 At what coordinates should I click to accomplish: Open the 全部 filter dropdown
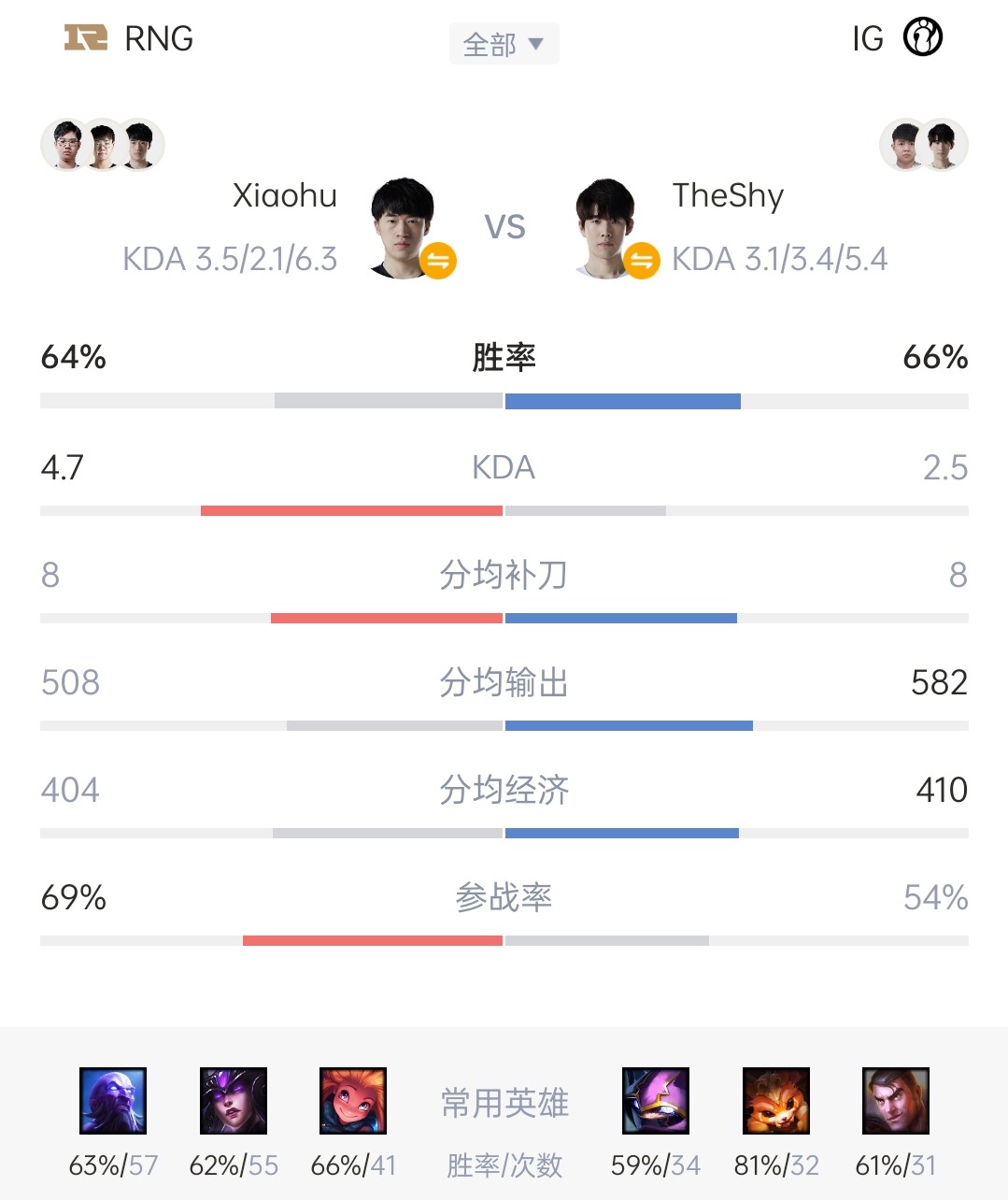click(504, 44)
